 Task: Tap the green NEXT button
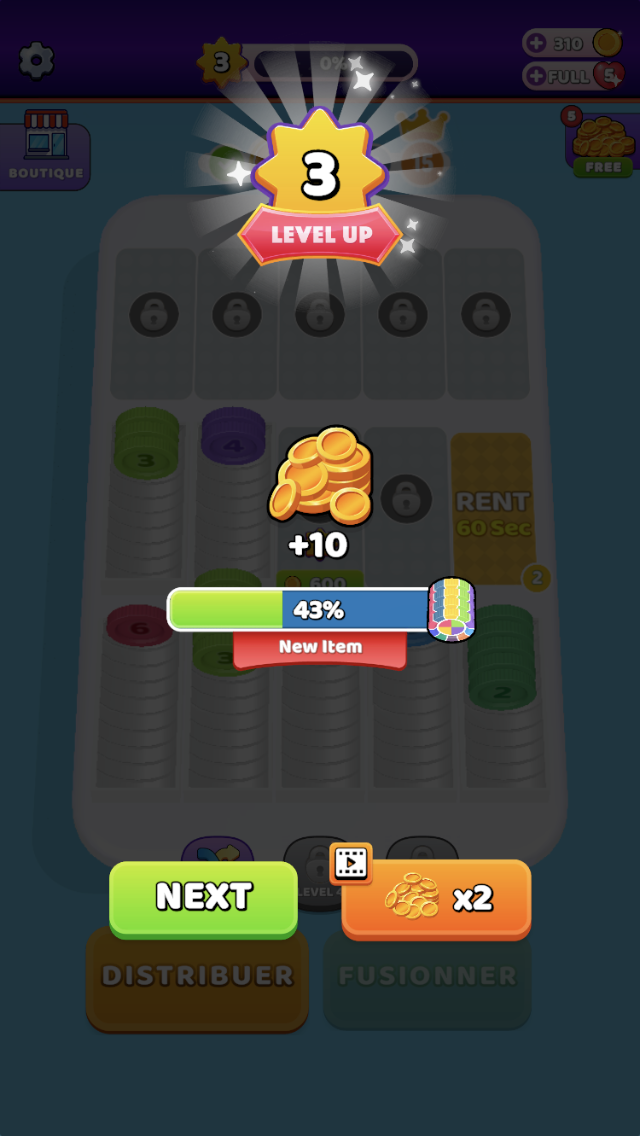pos(203,897)
